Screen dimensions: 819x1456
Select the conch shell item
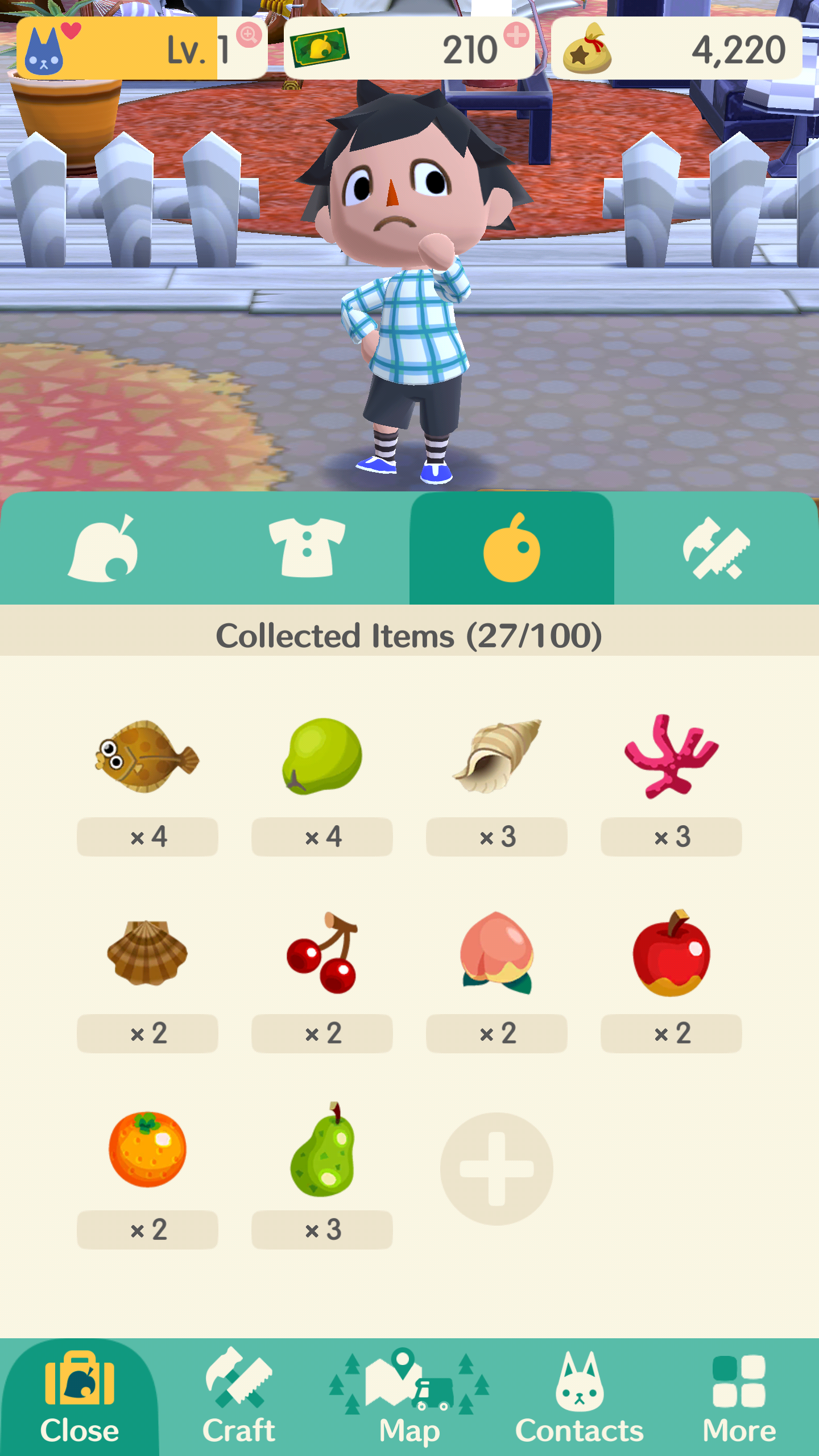pyautogui.click(x=497, y=756)
